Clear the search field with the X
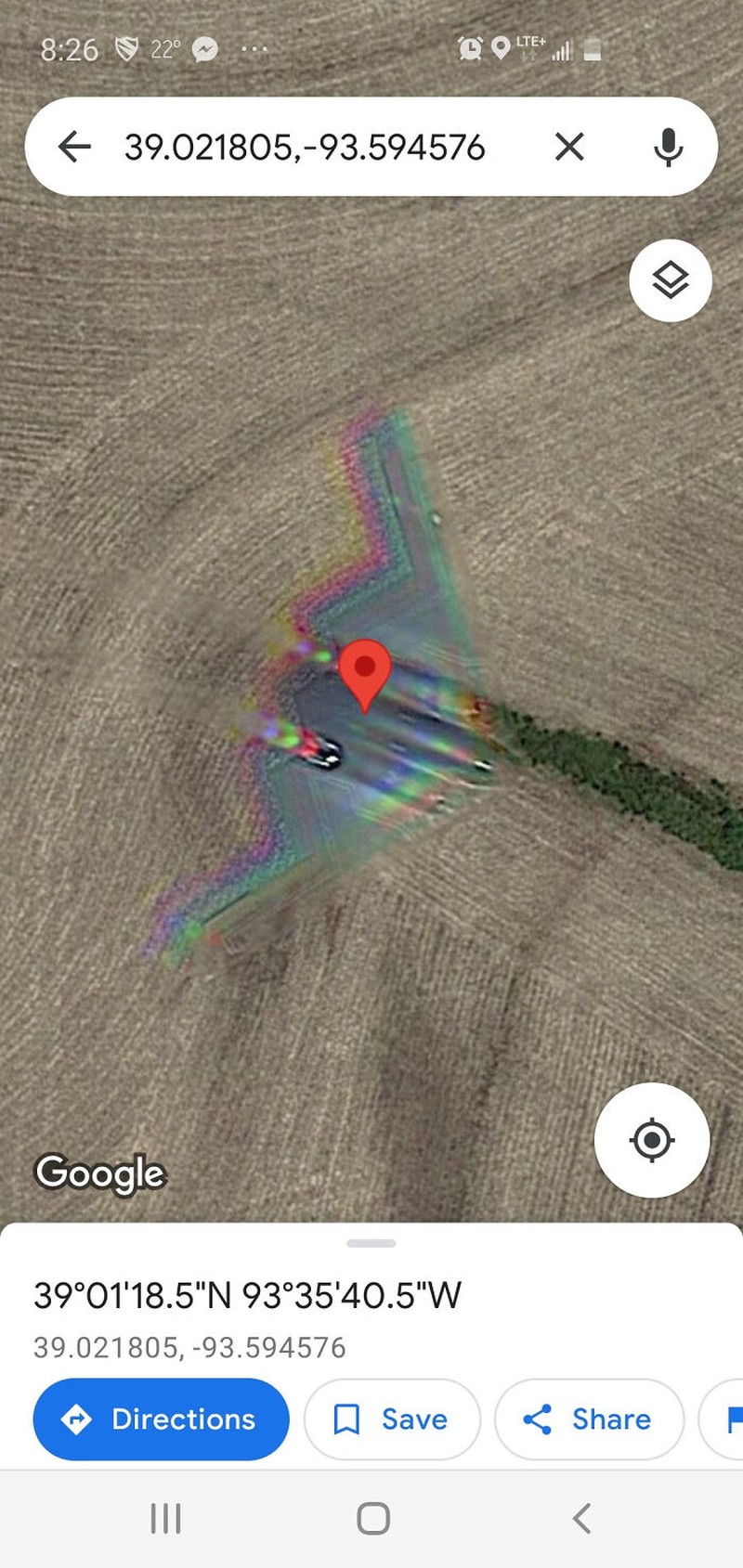Screen dimensions: 743x1568 click(x=569, y=146)
